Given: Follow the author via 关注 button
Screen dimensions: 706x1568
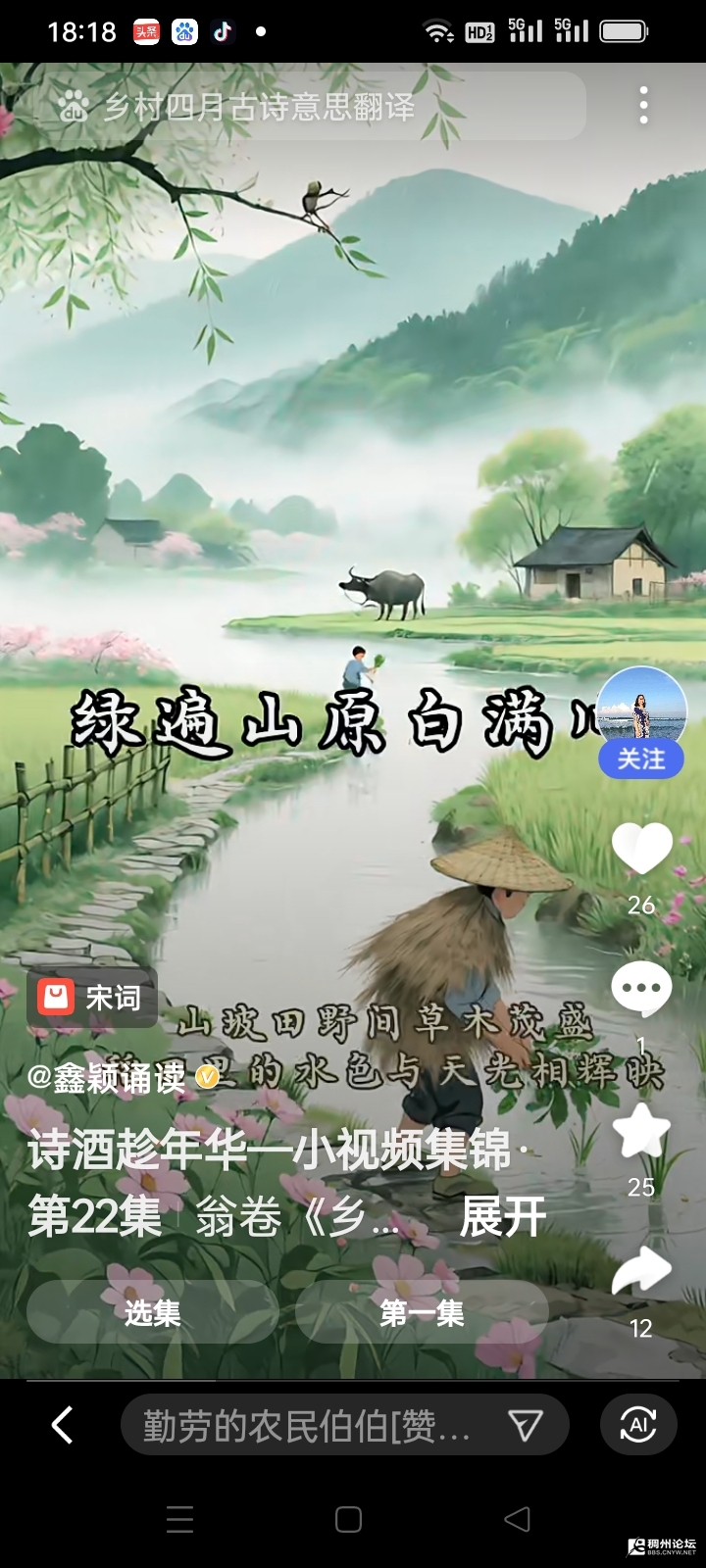Looking at the screenshot, I should [641, 759].
